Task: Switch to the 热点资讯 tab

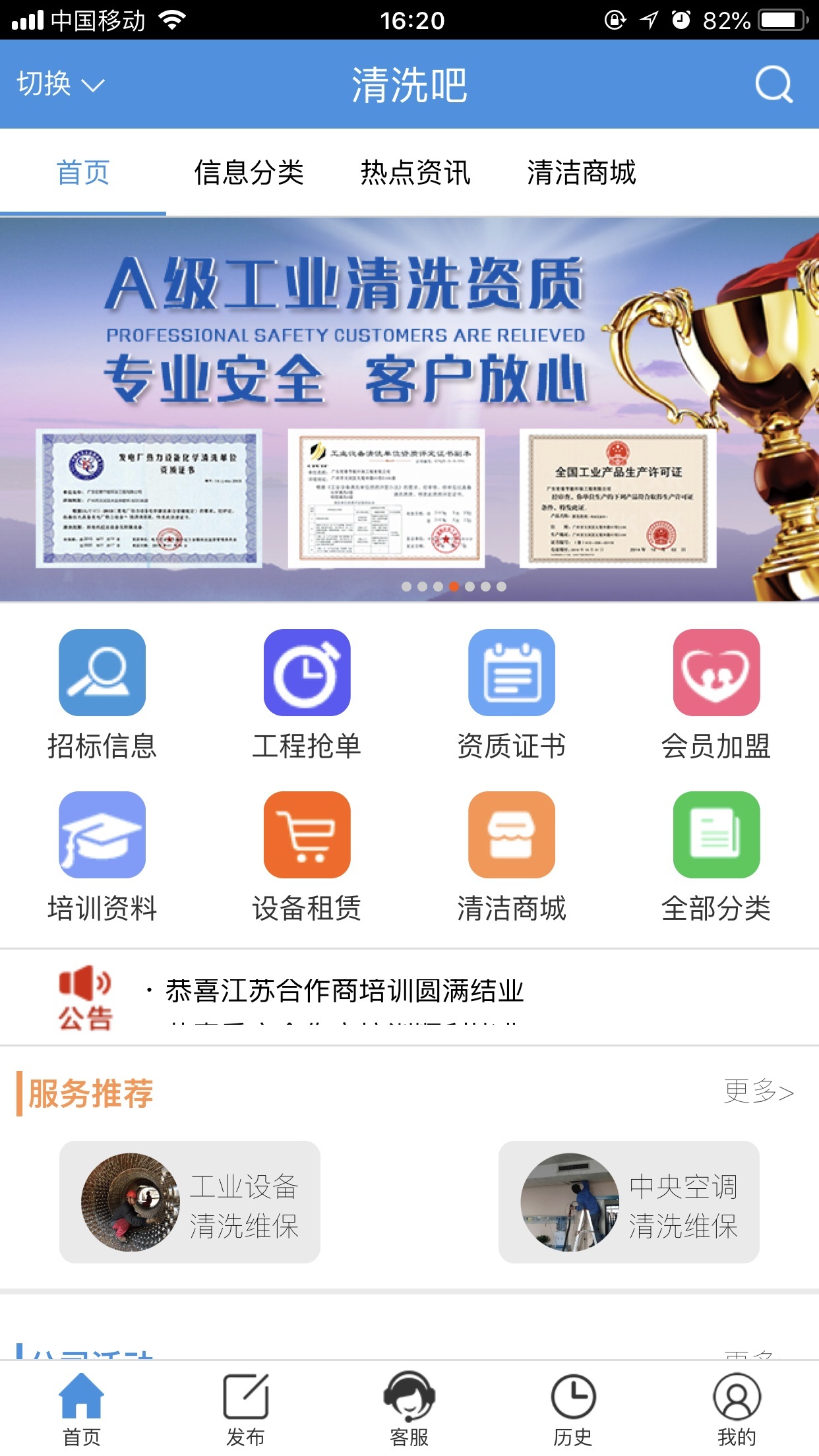Action: pos(415,173)
